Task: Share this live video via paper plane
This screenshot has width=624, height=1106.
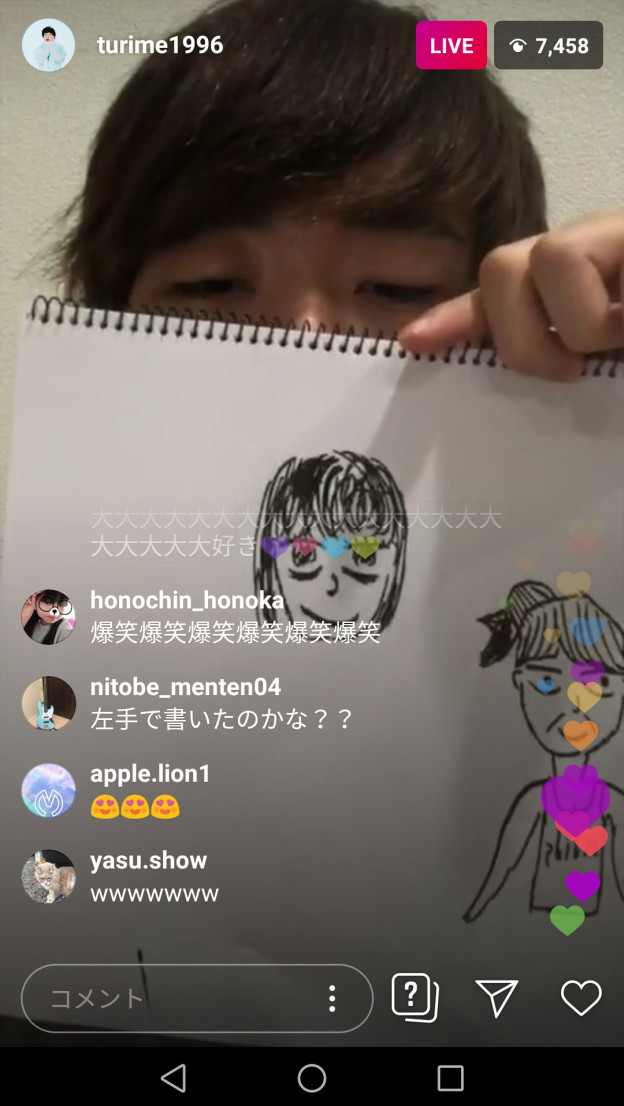Action: [x=497, y=997]
